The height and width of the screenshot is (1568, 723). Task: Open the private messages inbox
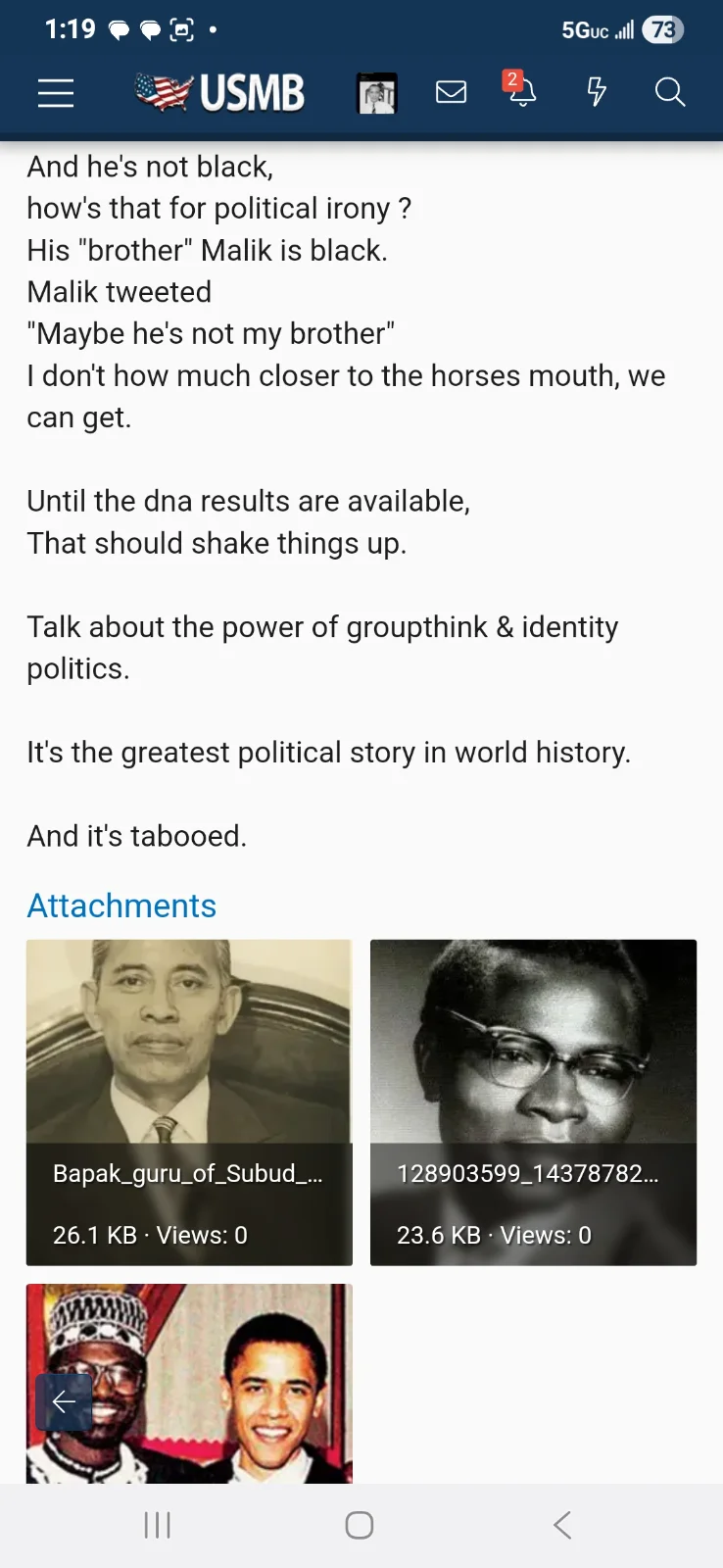[x=451, y=93]
